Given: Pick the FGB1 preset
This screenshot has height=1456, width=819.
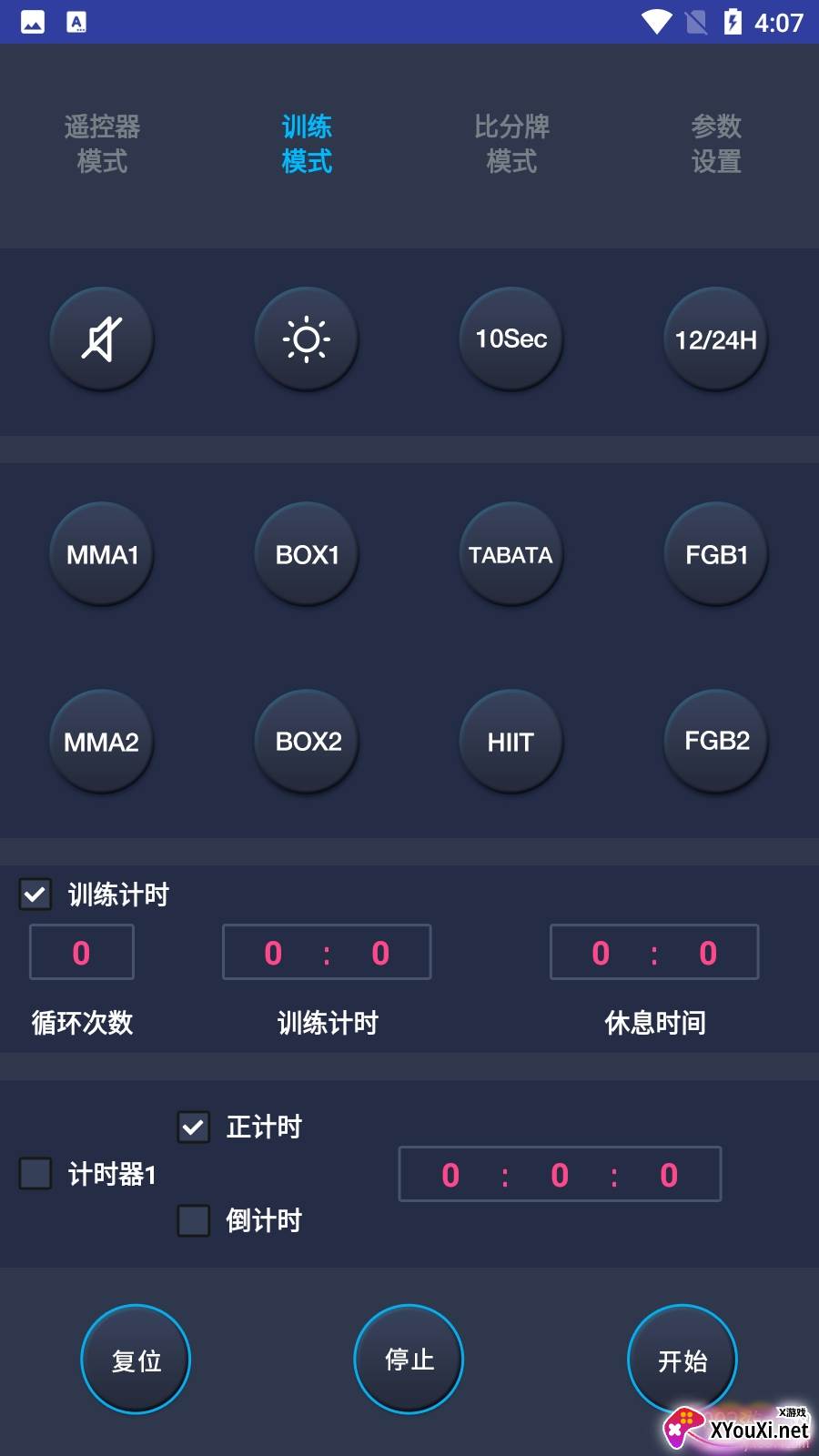Looking at the screenshot, I should [716, 554].
